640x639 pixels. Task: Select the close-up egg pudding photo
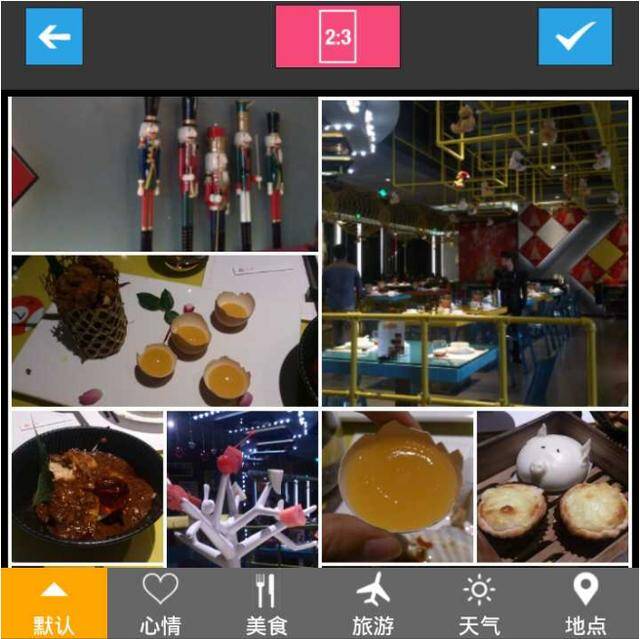pos(397,487)
